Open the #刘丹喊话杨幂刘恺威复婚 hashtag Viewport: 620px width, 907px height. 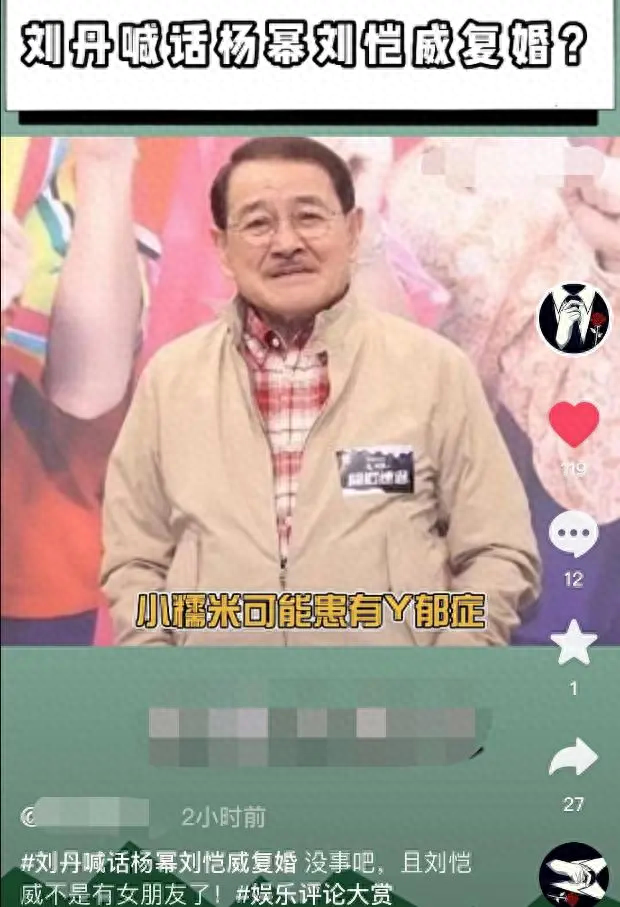pos(144,862)
